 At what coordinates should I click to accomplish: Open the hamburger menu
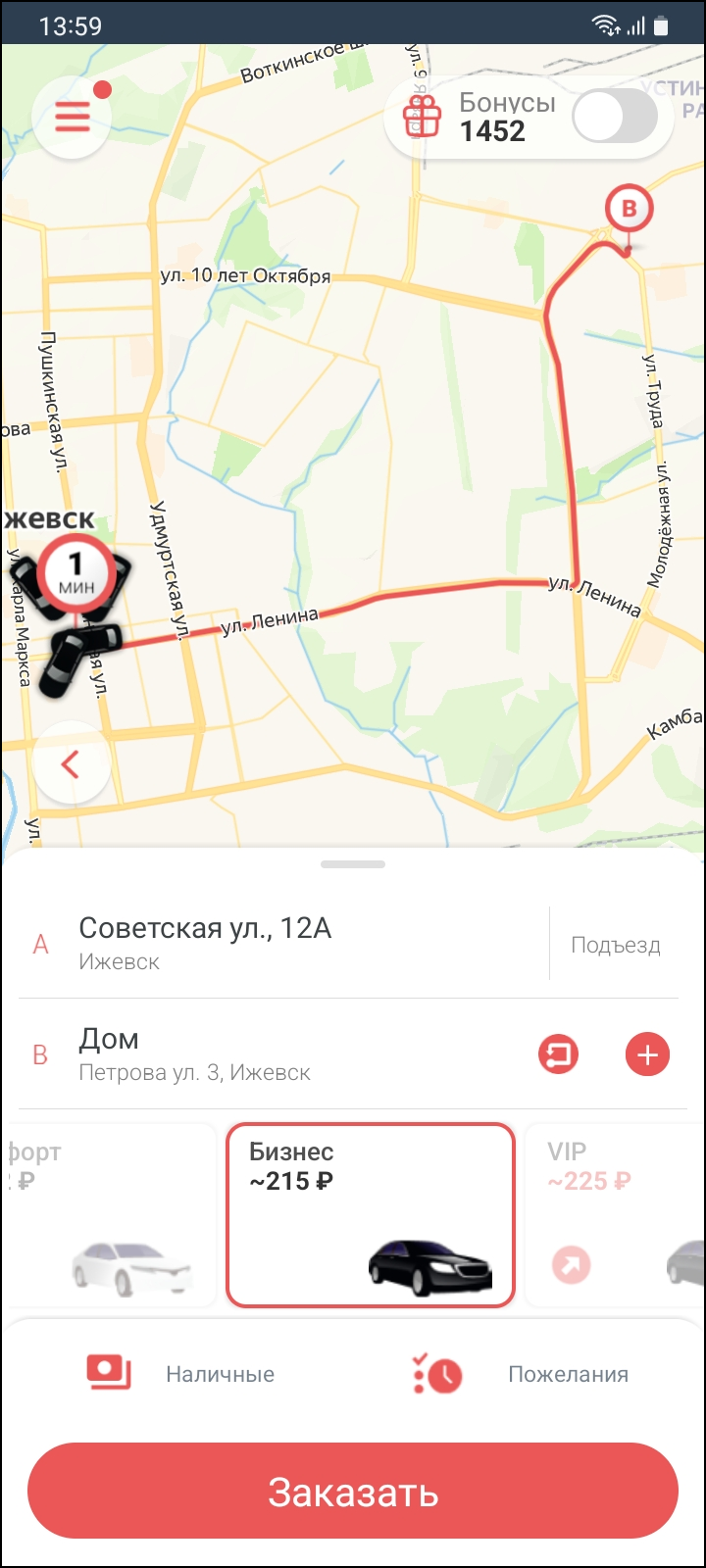pyautogui.click(x=72, y=118)
